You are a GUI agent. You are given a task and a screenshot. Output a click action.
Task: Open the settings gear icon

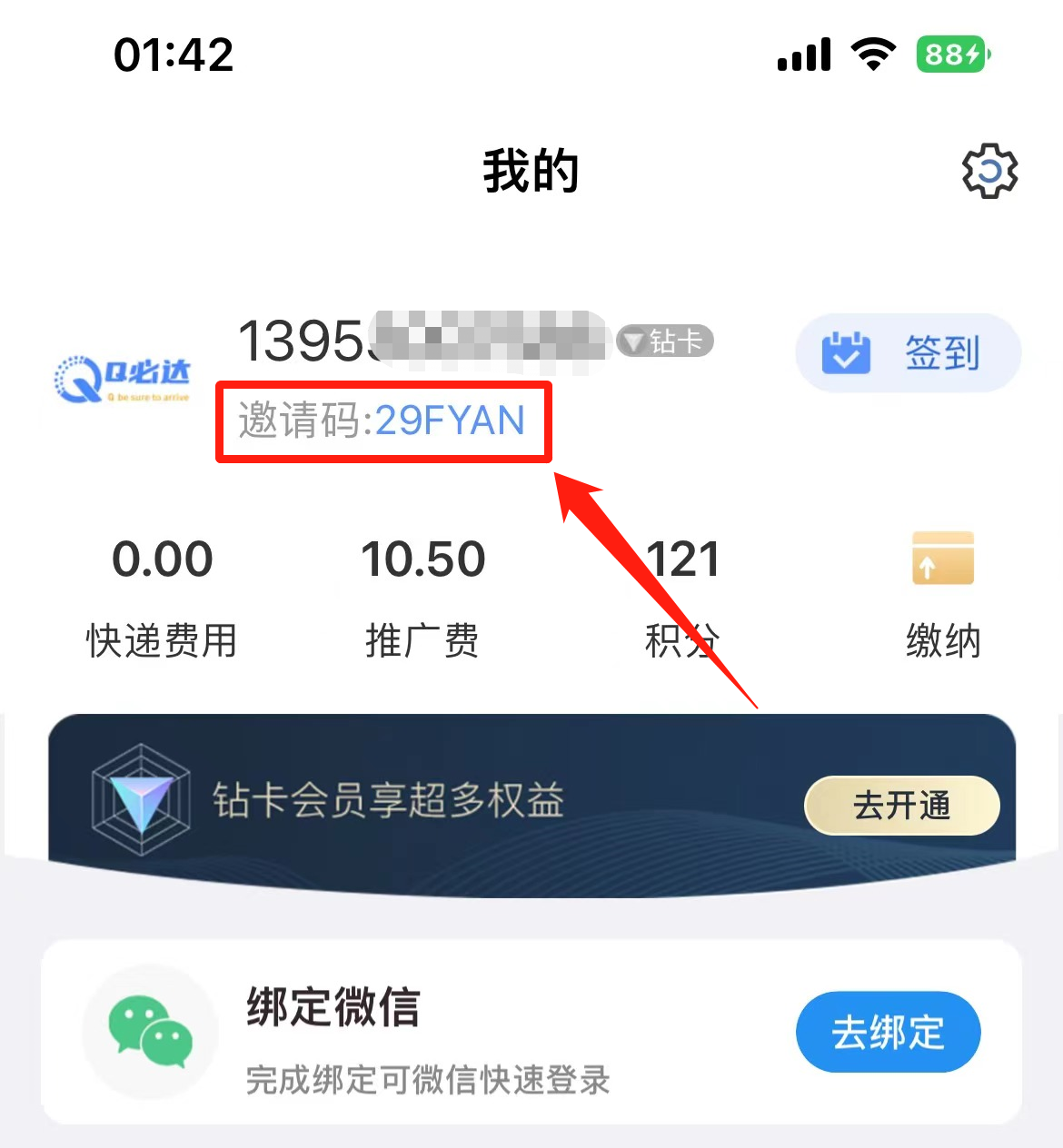point(988,171)
